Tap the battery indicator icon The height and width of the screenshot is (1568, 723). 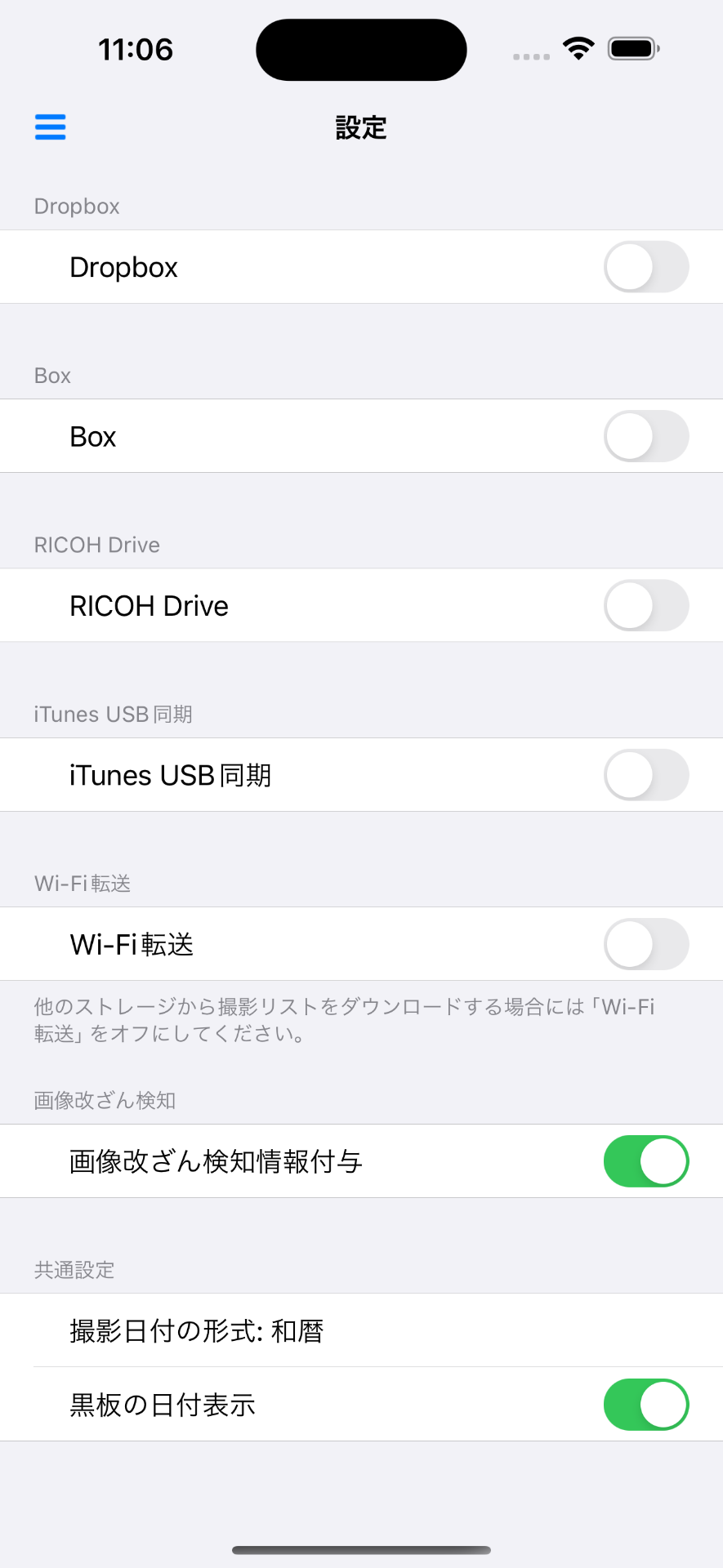(x=633, y=48)
